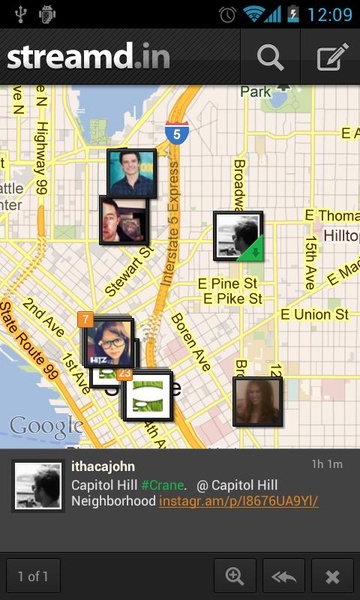Viewport: 360px width, 600px height.
Task: Close the post detail panel
Action: point(332,576)
